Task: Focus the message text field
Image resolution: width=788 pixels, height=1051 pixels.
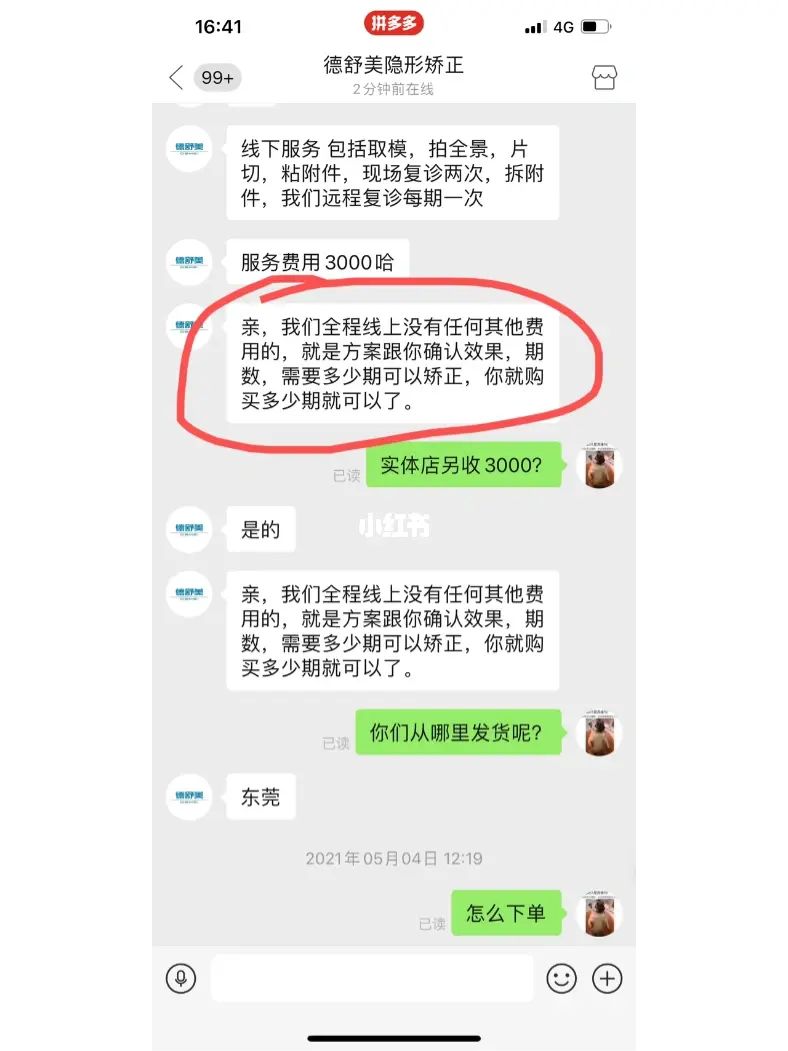Action: click(372, 978)
